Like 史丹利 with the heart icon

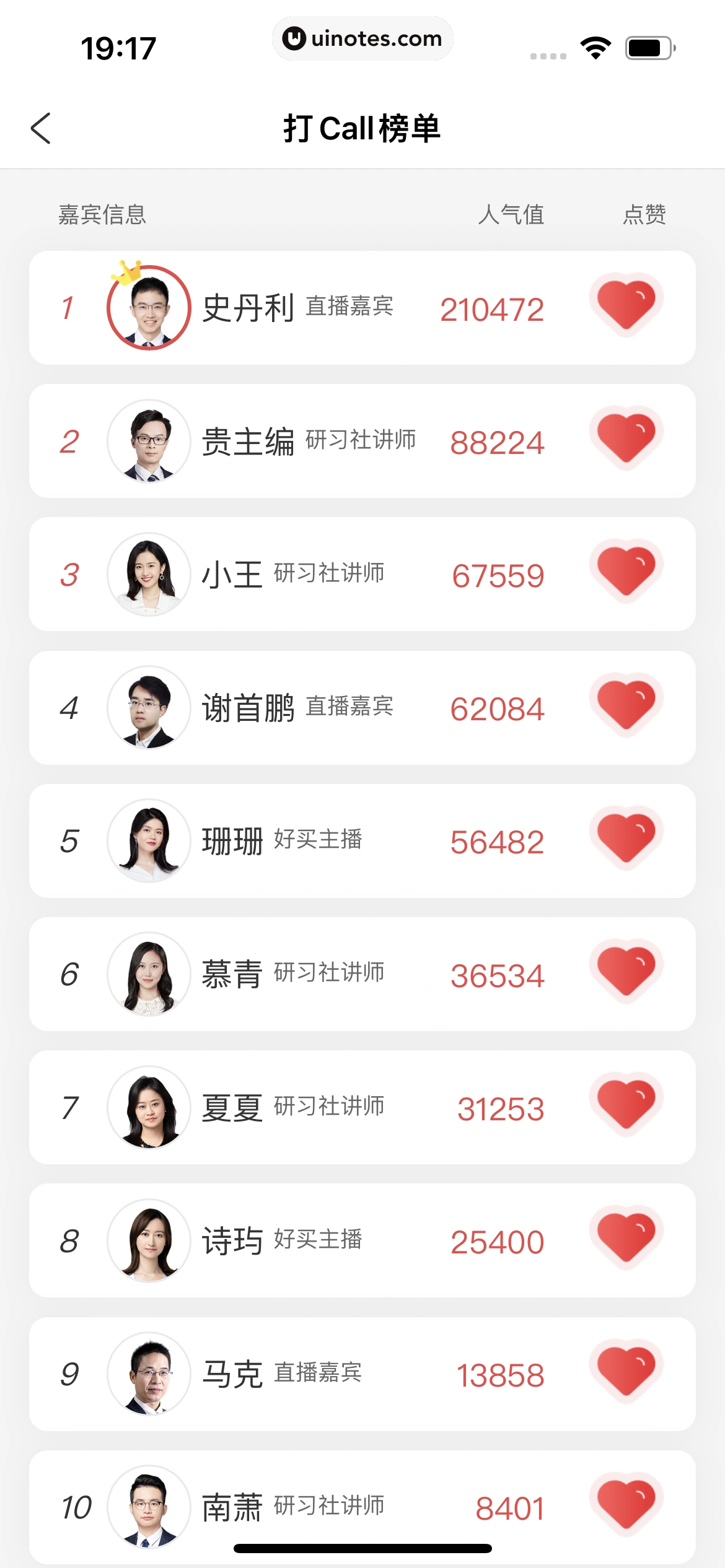[x=626, y=305]
